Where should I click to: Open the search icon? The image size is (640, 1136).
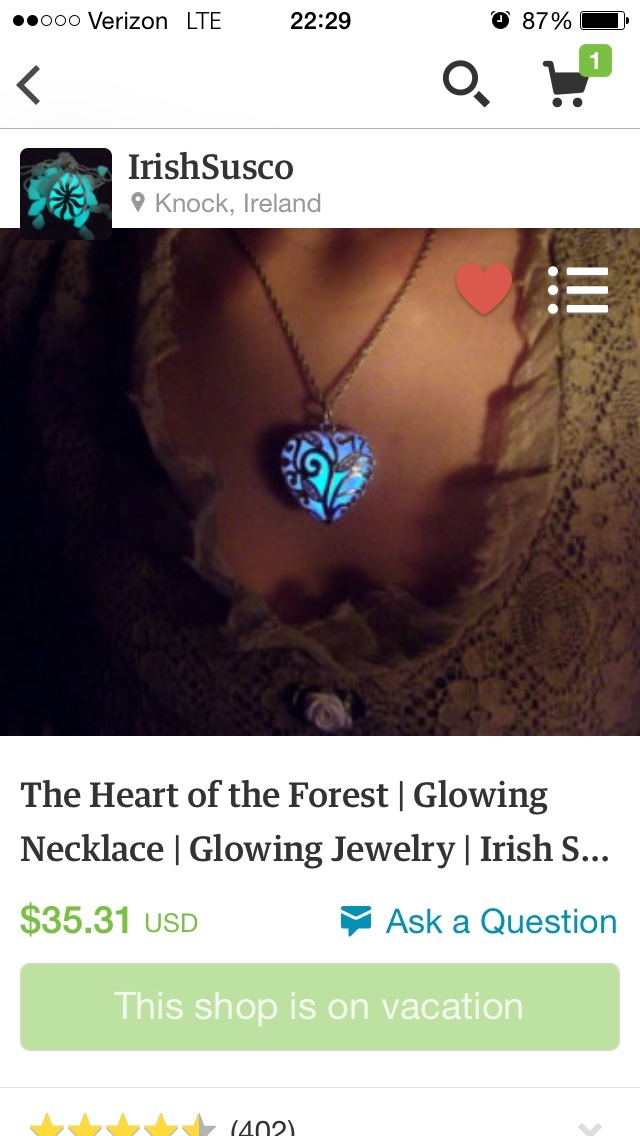click(x=466, y=84)
